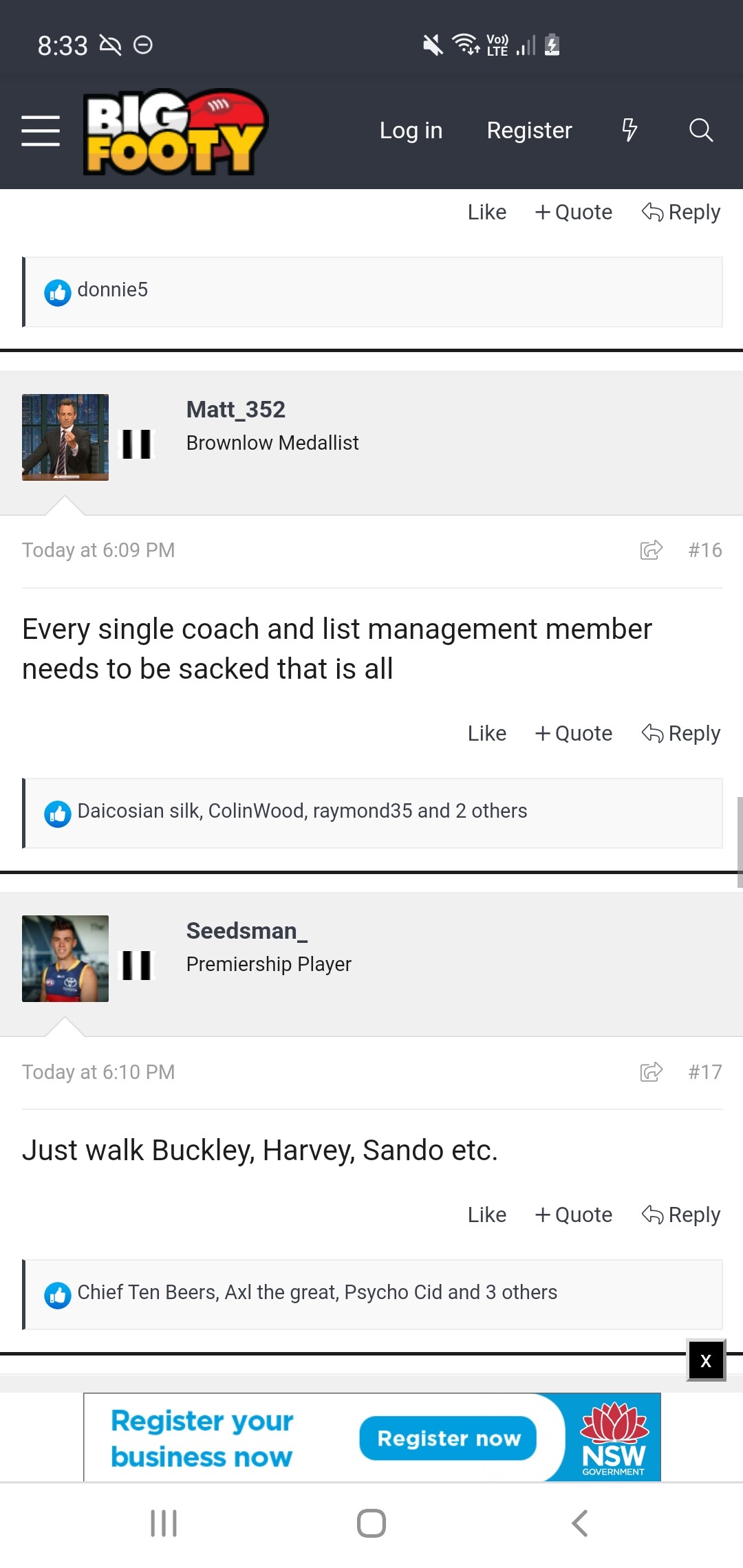Tap the Log in link
743x1568 pixels.
(x=411, y=131)
